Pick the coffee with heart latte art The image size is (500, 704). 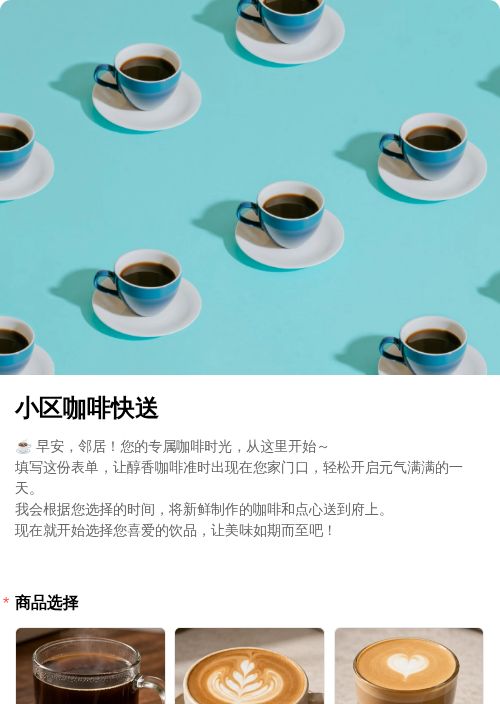[x=409, y=666]
